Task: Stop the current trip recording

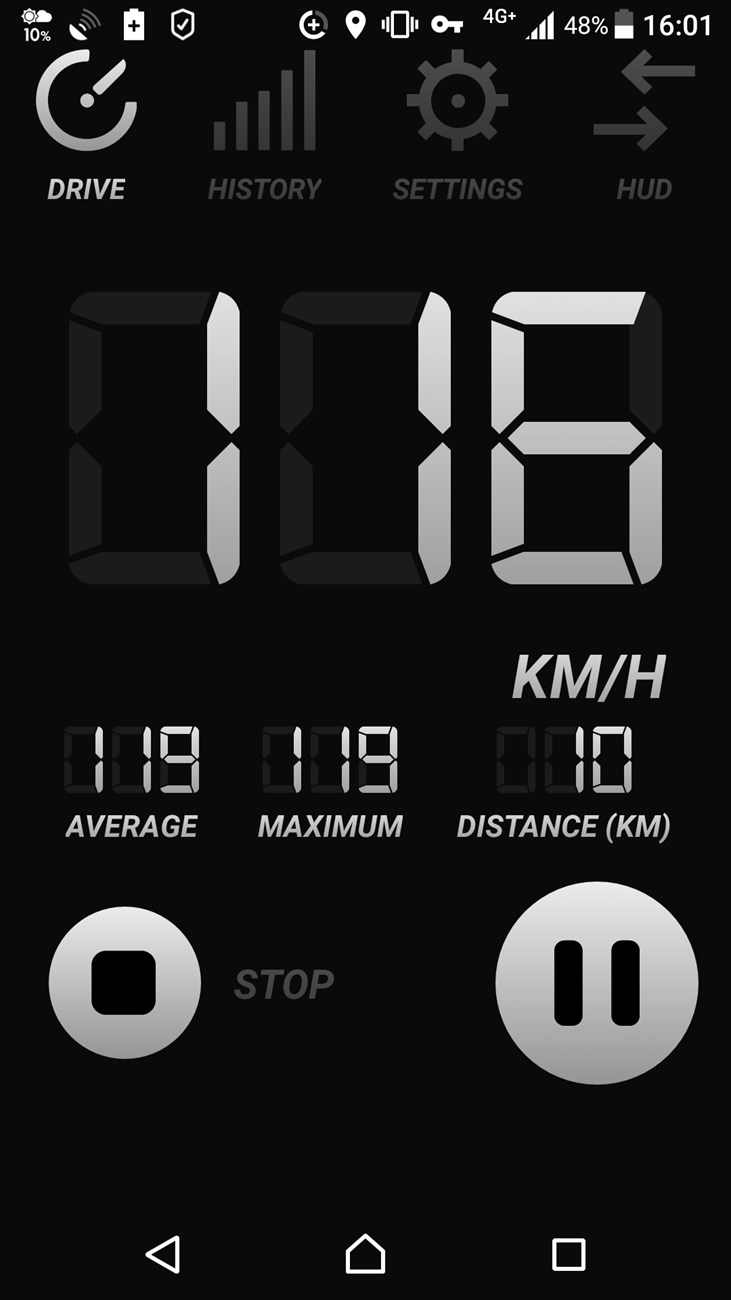Action: click(125, 982)
